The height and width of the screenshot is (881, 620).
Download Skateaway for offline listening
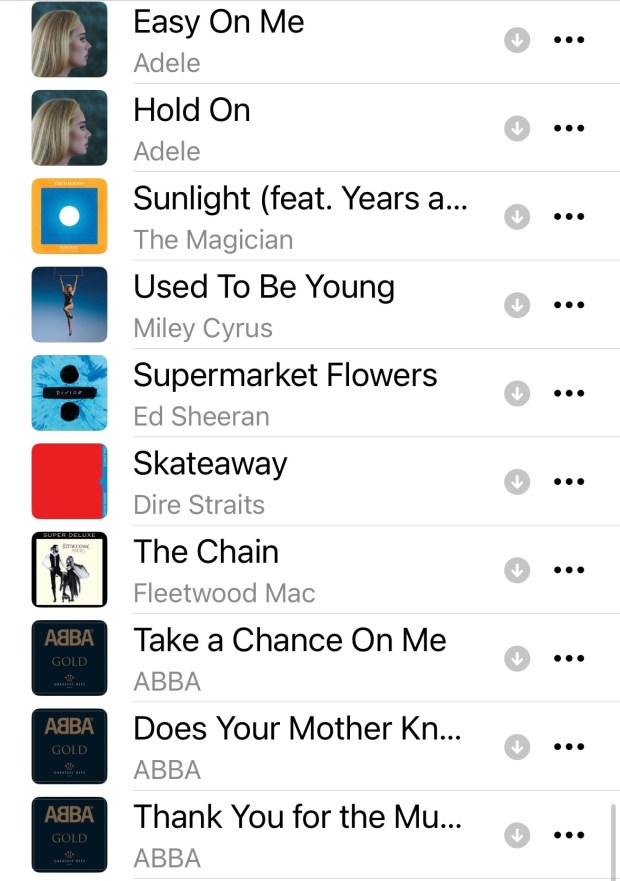516,482
